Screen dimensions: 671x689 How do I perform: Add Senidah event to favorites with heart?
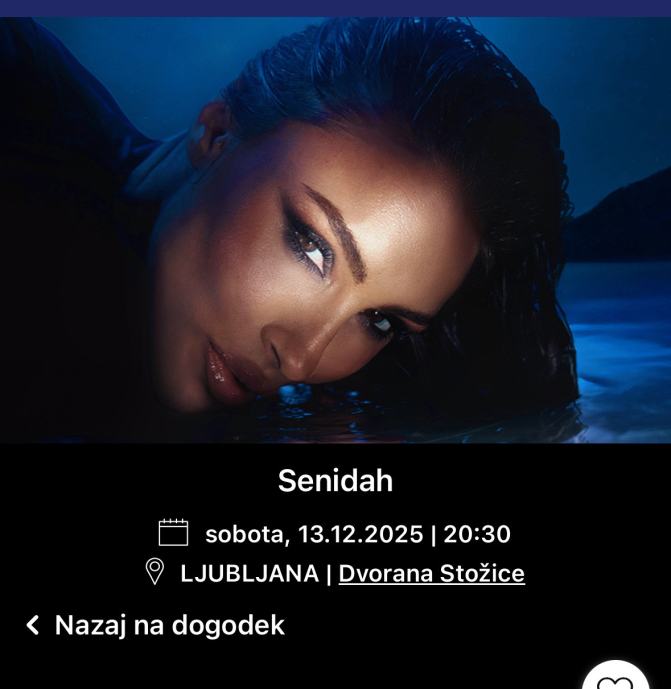tap(615, 680)
